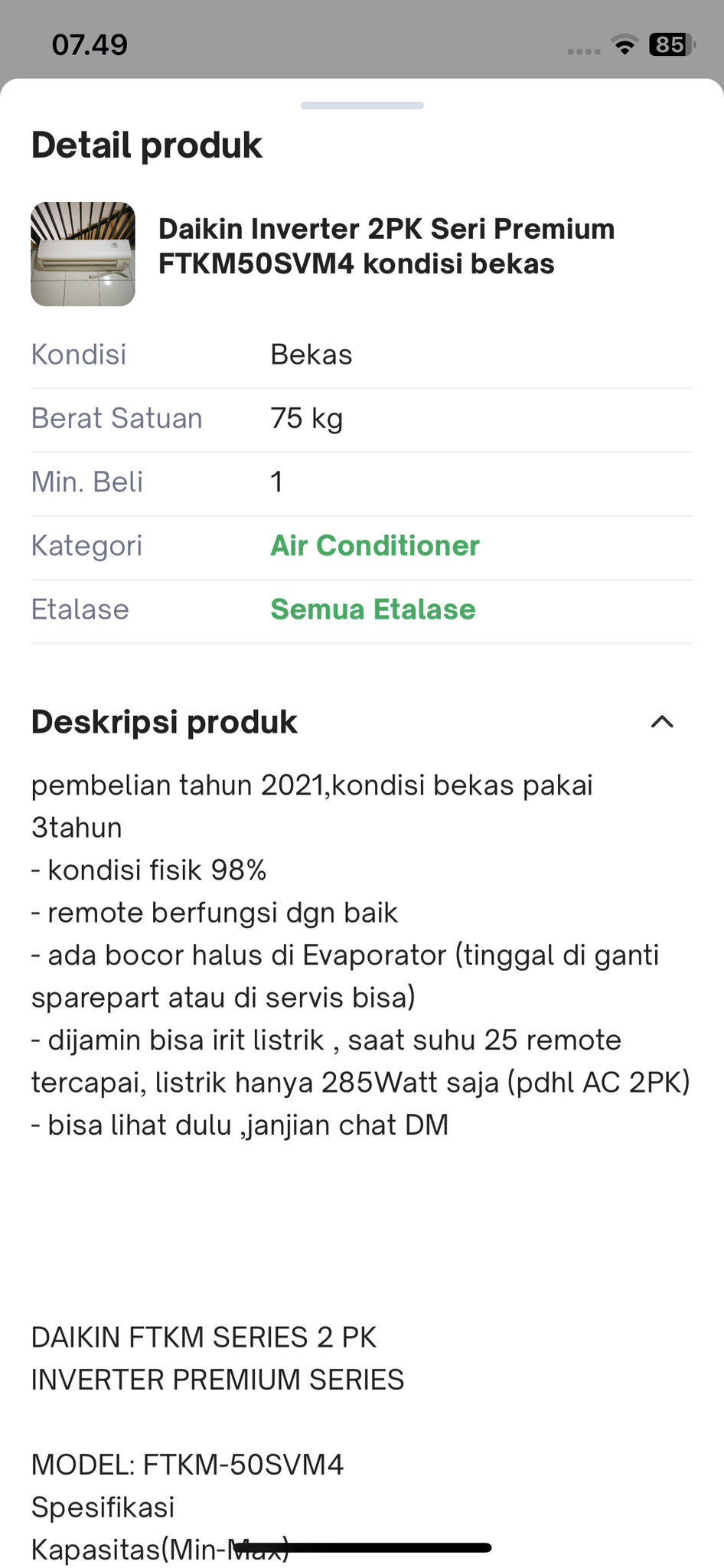Tap the Deskripsi produk heading text
The width and height of the screenshot is (724, 1568).
pyautogui.click(x=163, y=721)
